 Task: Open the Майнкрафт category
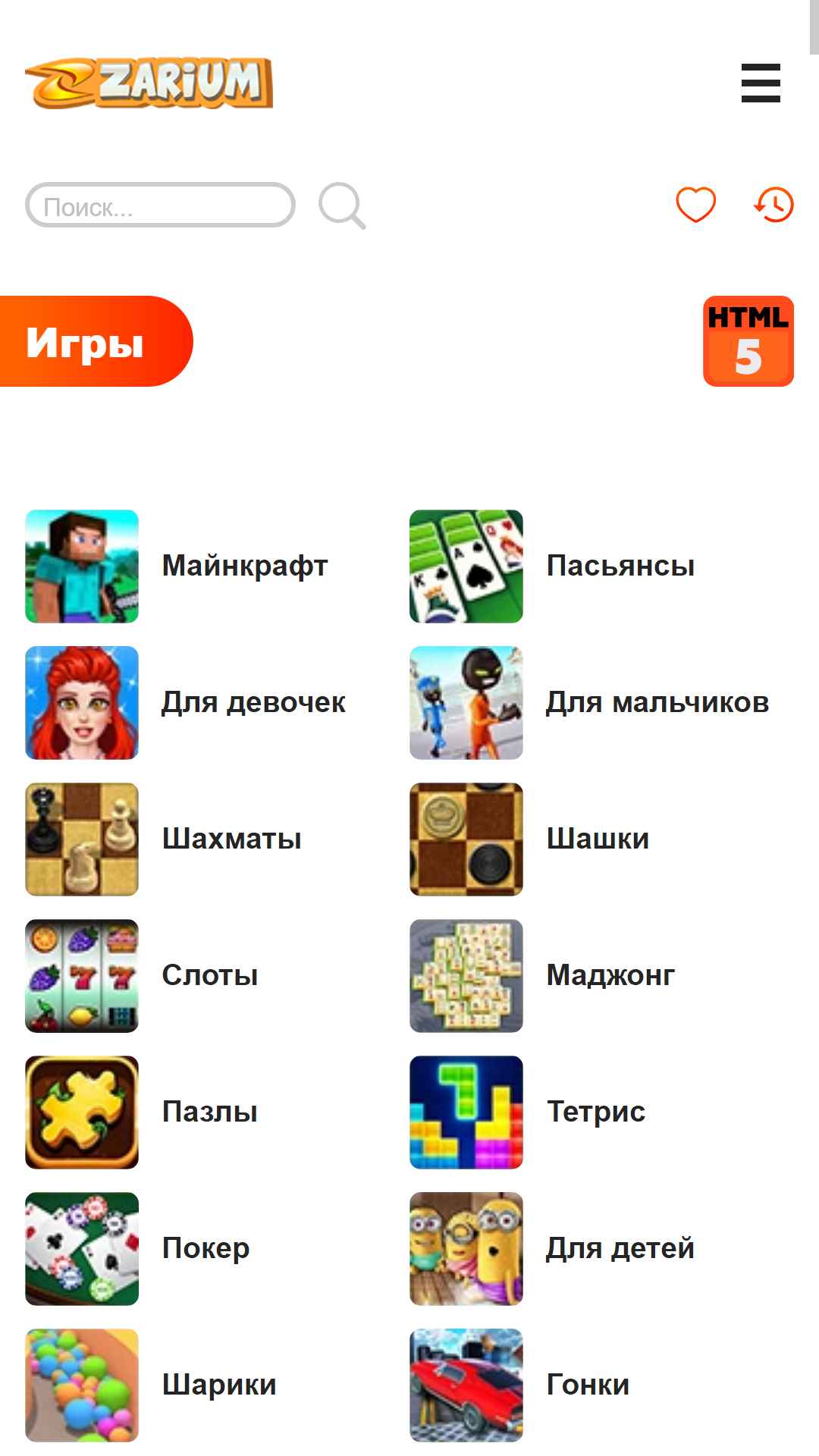(177, 566)
